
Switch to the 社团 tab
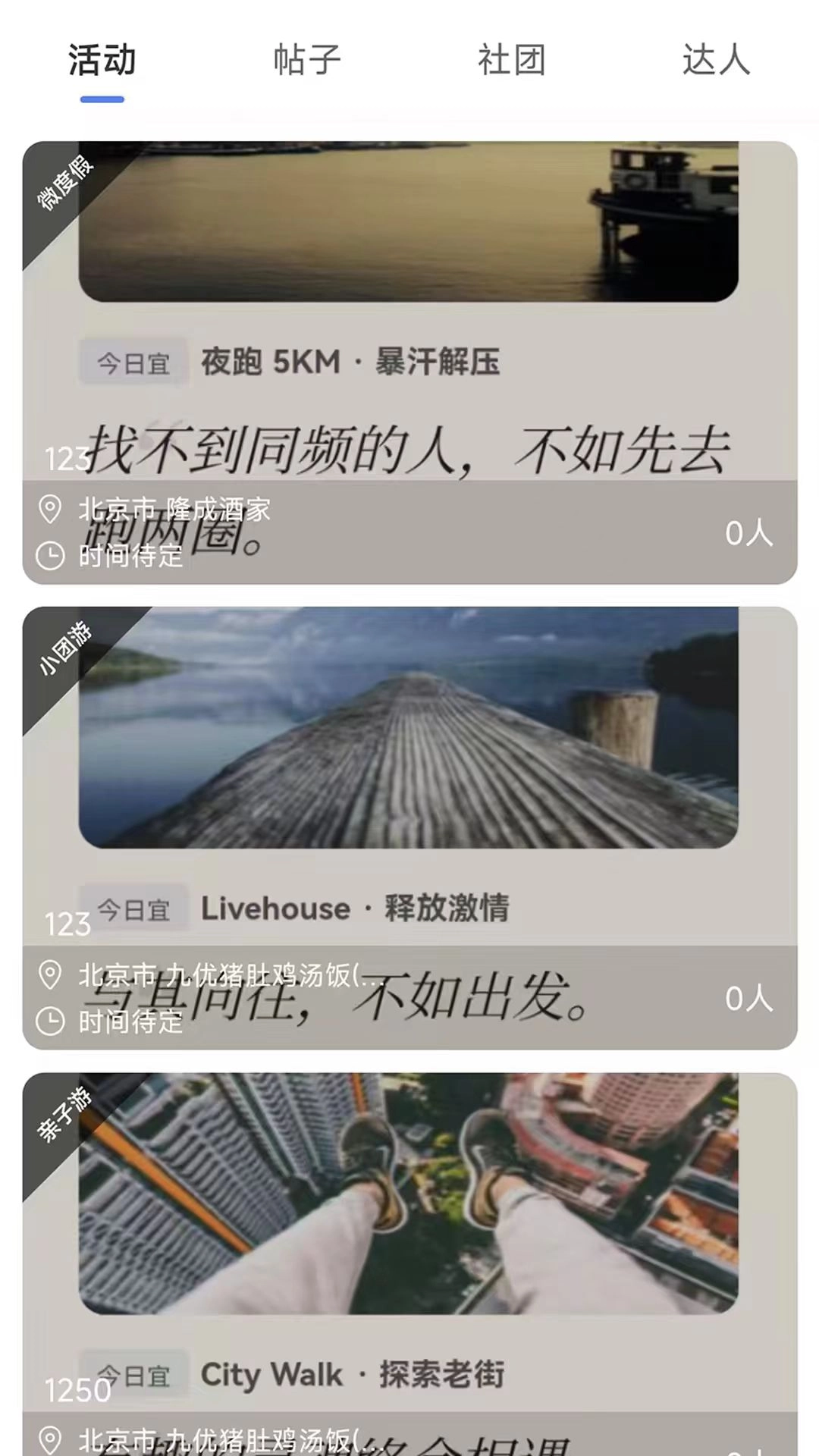click(x=512, y=62)
